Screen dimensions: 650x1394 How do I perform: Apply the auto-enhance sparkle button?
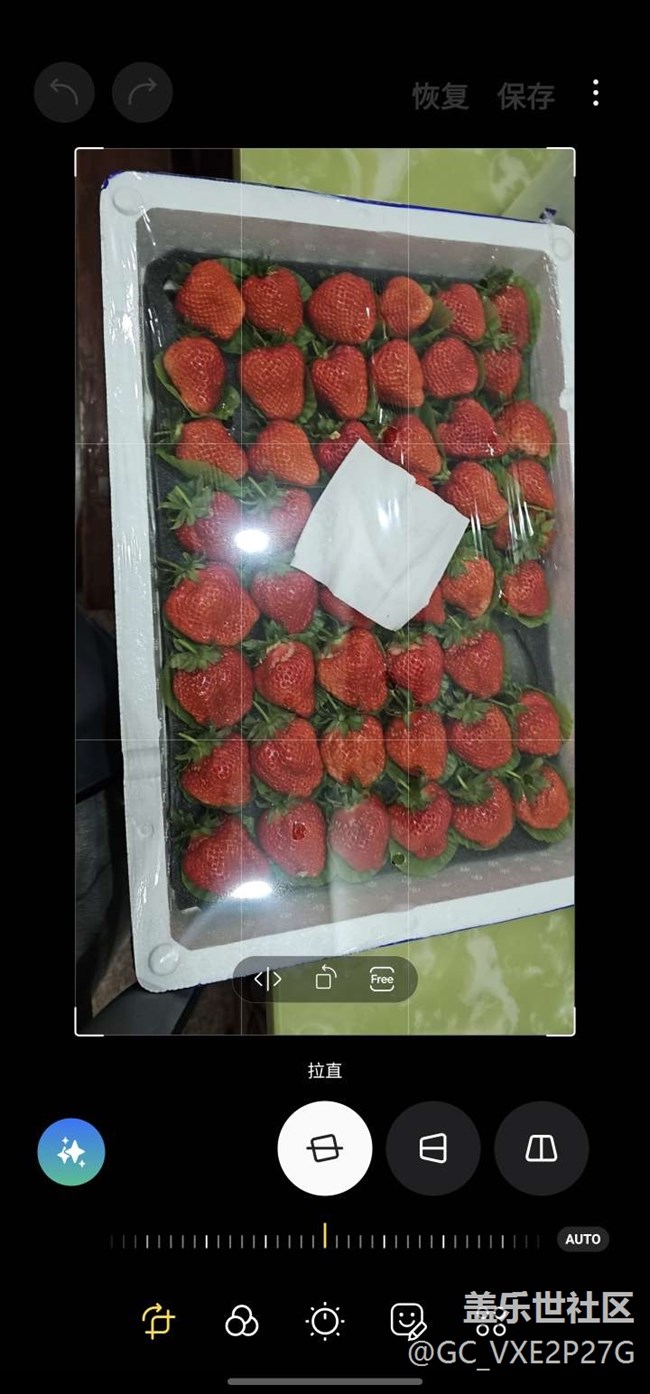(x=71, y=1152)
